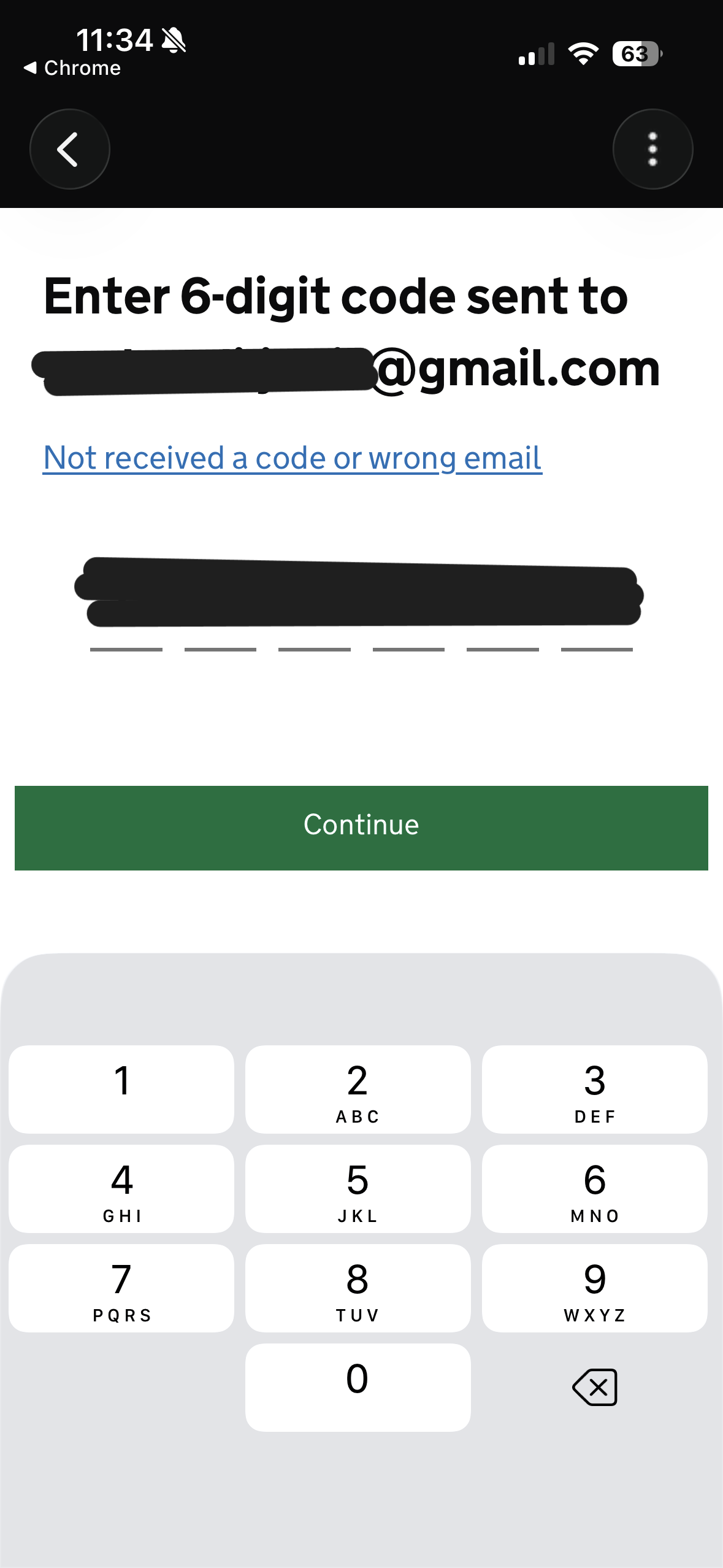Viewport: 723px width, 1568px height.
Task: Delete the last digit with backspace
Action: [x=594, y=1387]
